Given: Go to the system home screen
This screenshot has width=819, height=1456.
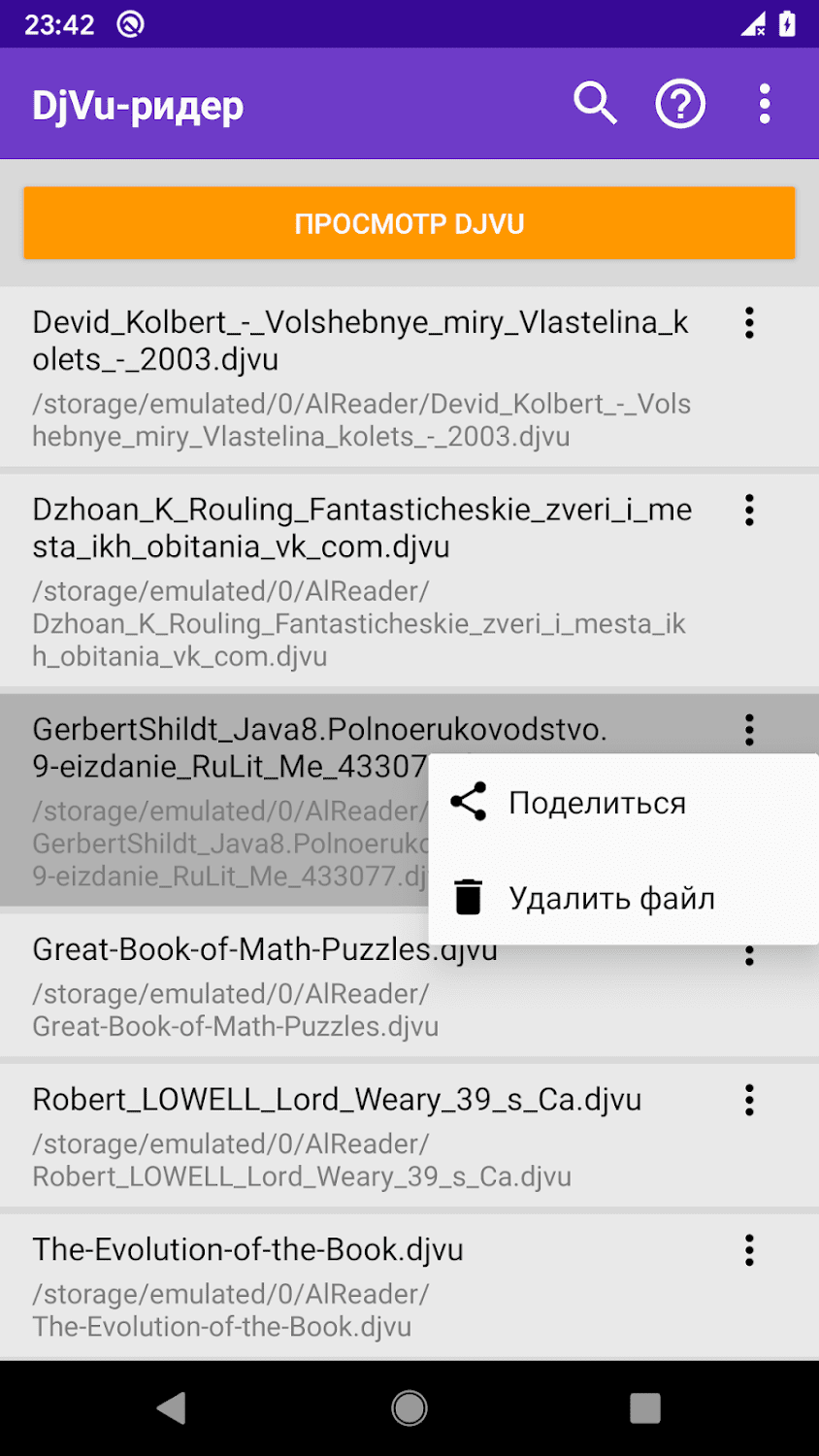Looking at the screenshot, I should click(x=409, y=1407).
